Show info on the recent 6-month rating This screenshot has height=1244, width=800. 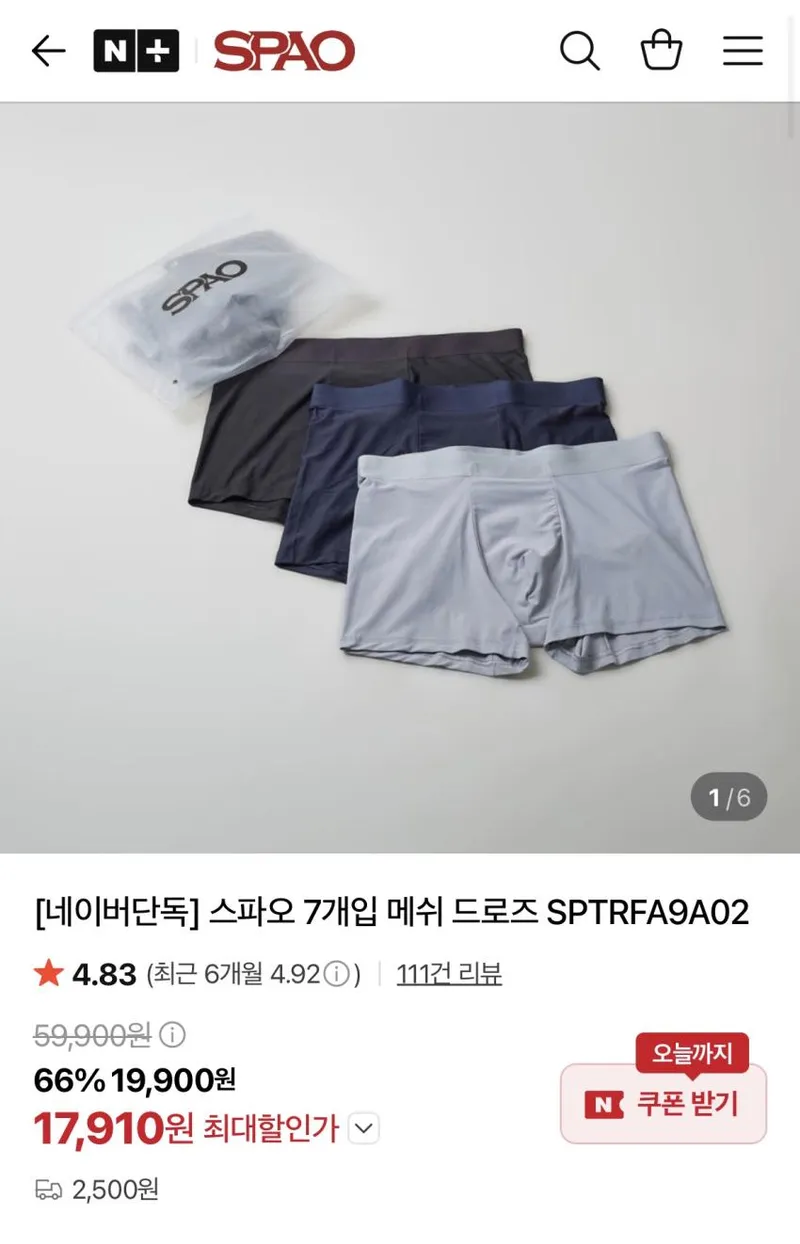(x=339, y=974)
